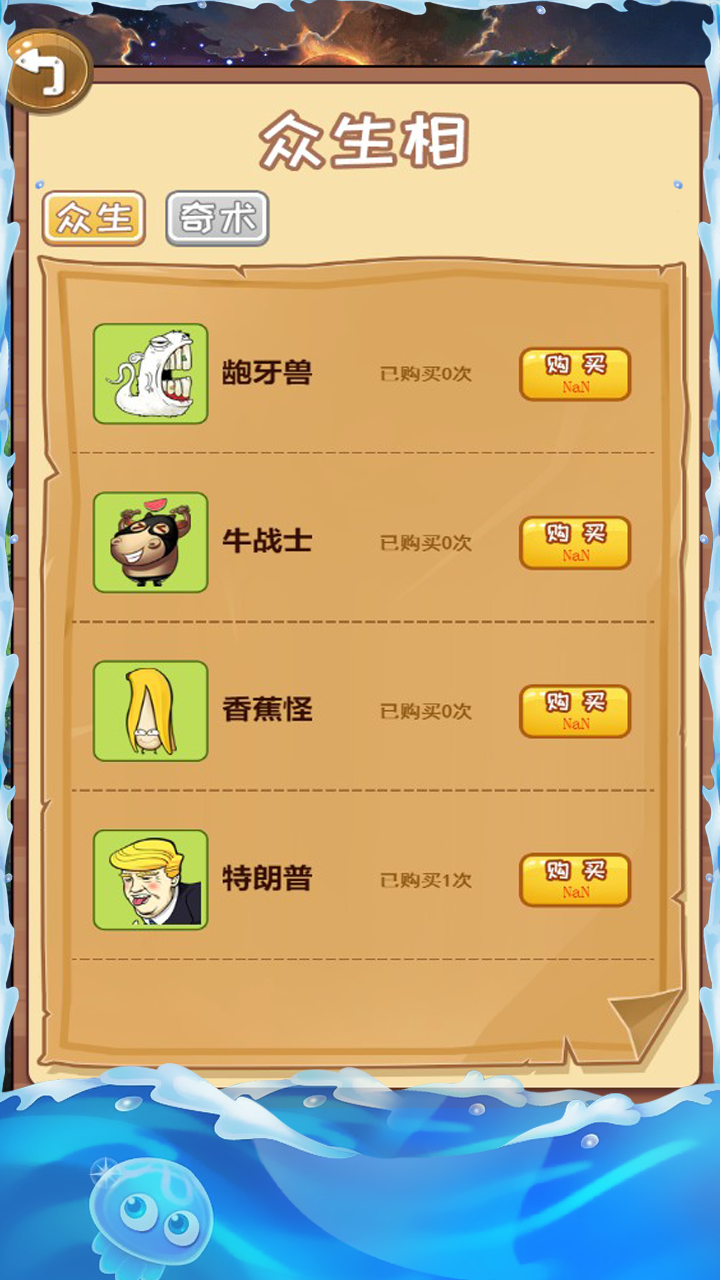
Task: Tap 购买 for 香蕉怪
Action: [574, 711]
